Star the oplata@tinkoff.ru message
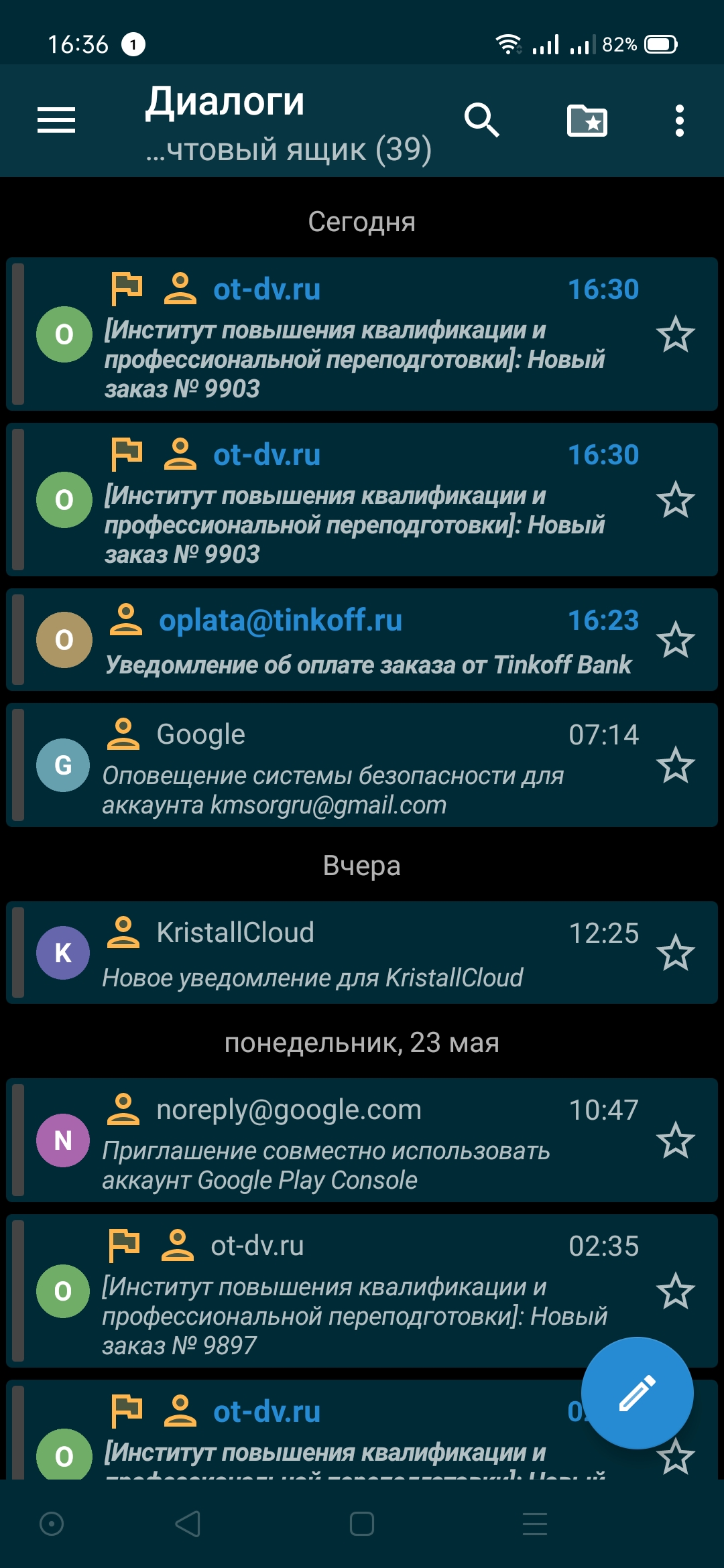 675,641
